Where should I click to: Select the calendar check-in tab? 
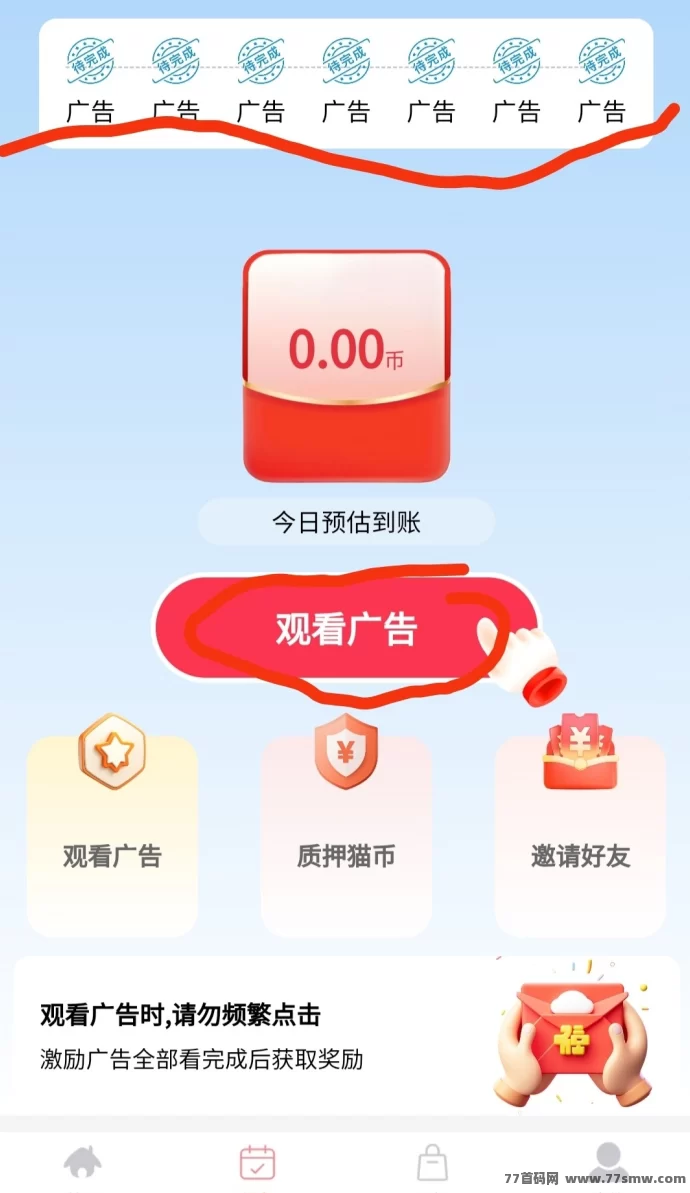pyautogui.click(x=258, y=1163)
